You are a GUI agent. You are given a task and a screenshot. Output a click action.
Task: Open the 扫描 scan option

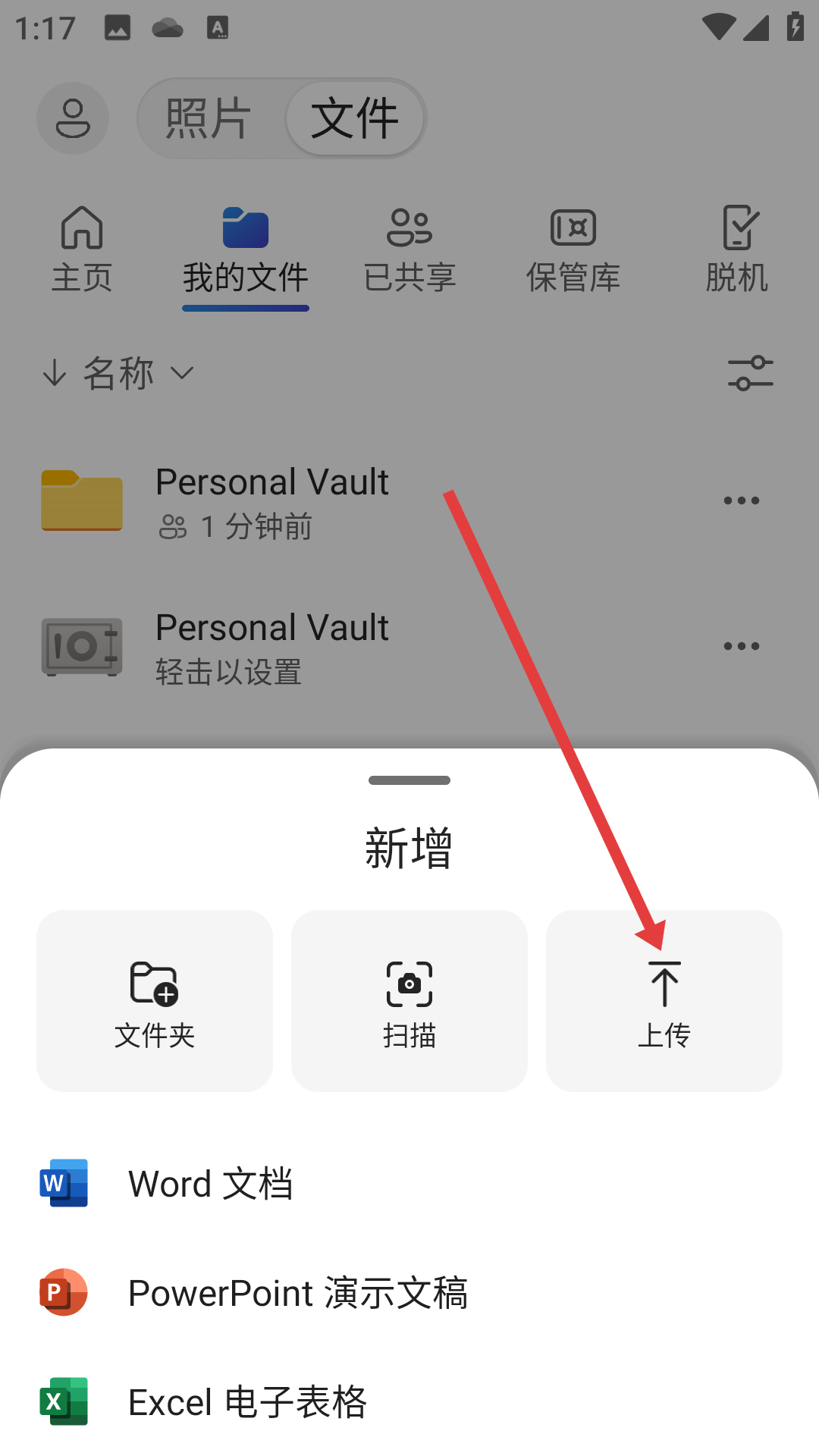coord(409,1001)
